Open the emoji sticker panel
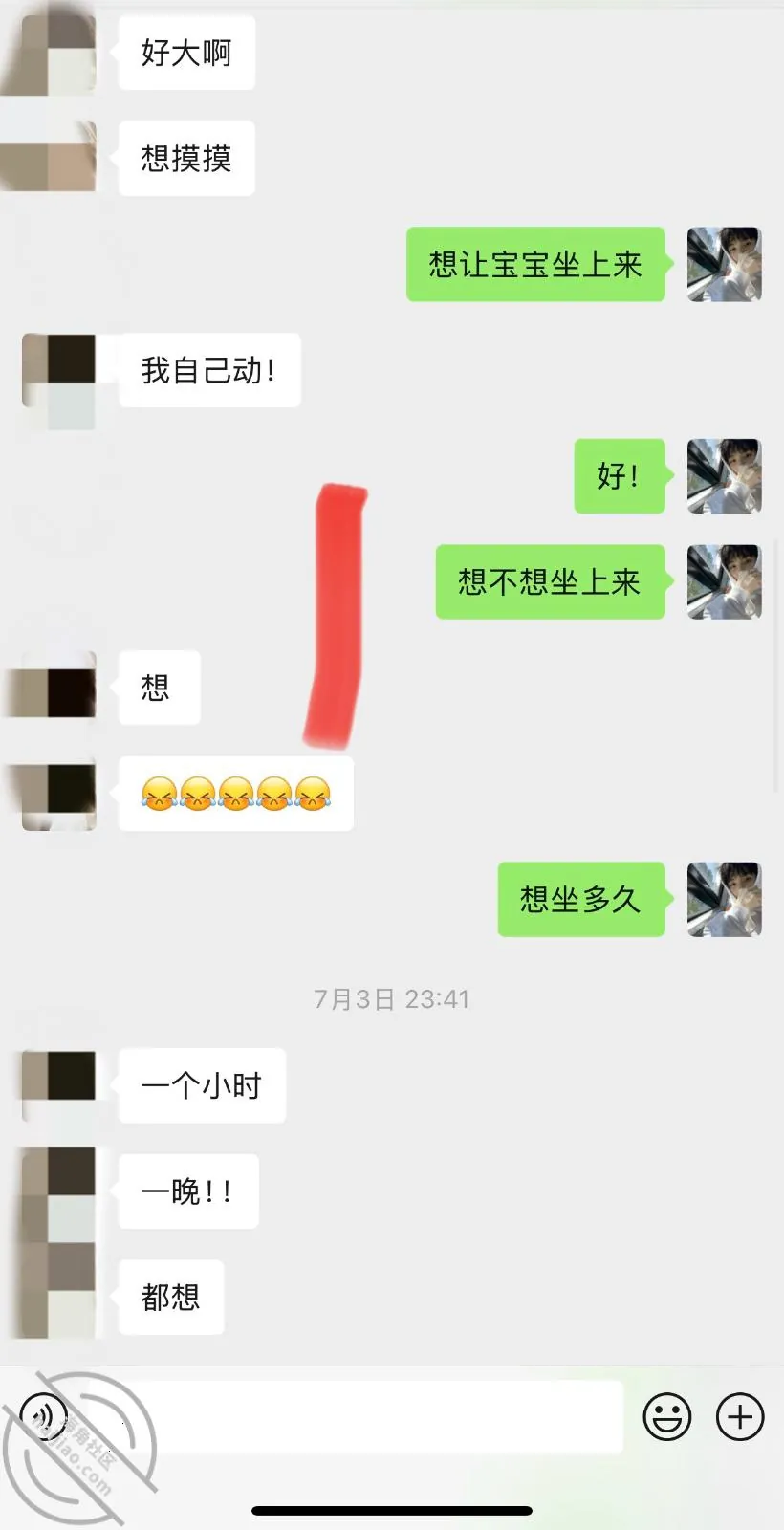Image resolution: width=784 pixels, height=1530 pixels. point(666,1416)
